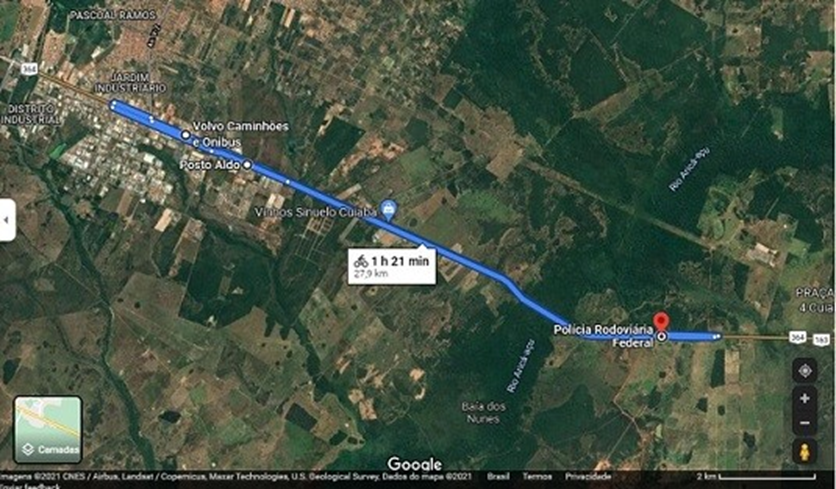Open the Privacidade link
The image size is (836, 489).
(x=588, y=477)
